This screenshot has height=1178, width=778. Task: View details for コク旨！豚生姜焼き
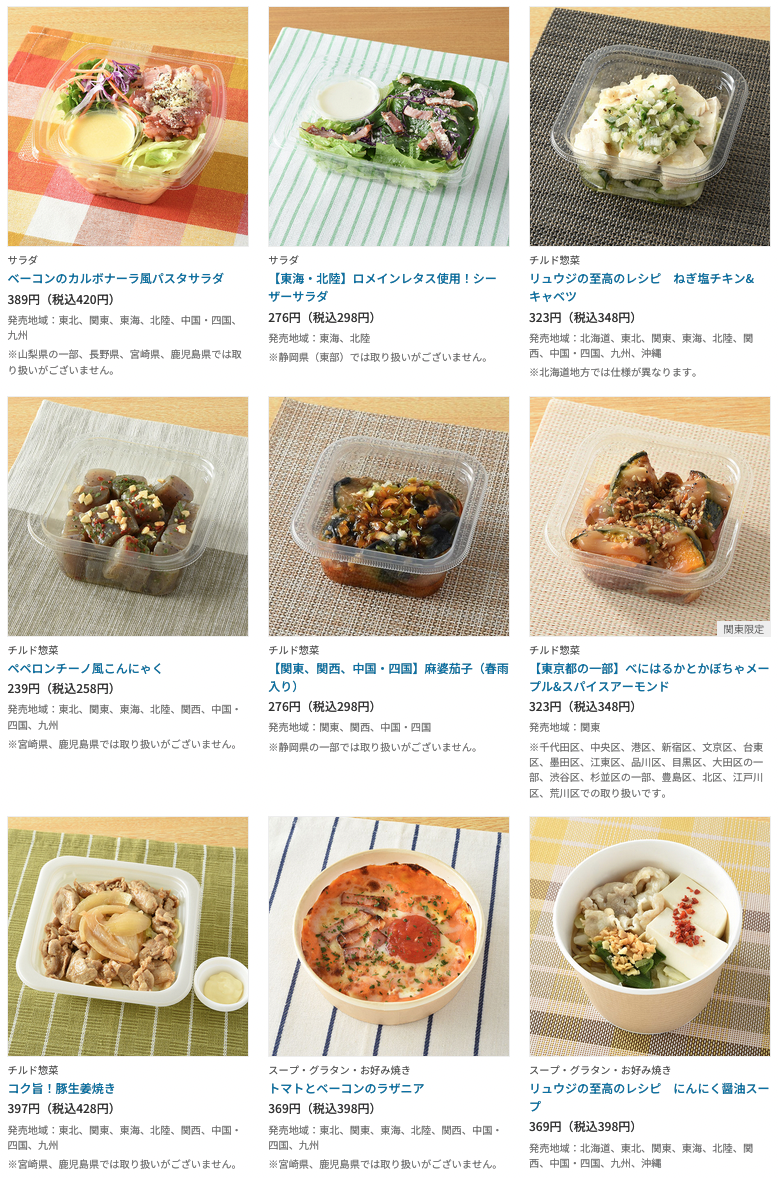pos(62,1088)
